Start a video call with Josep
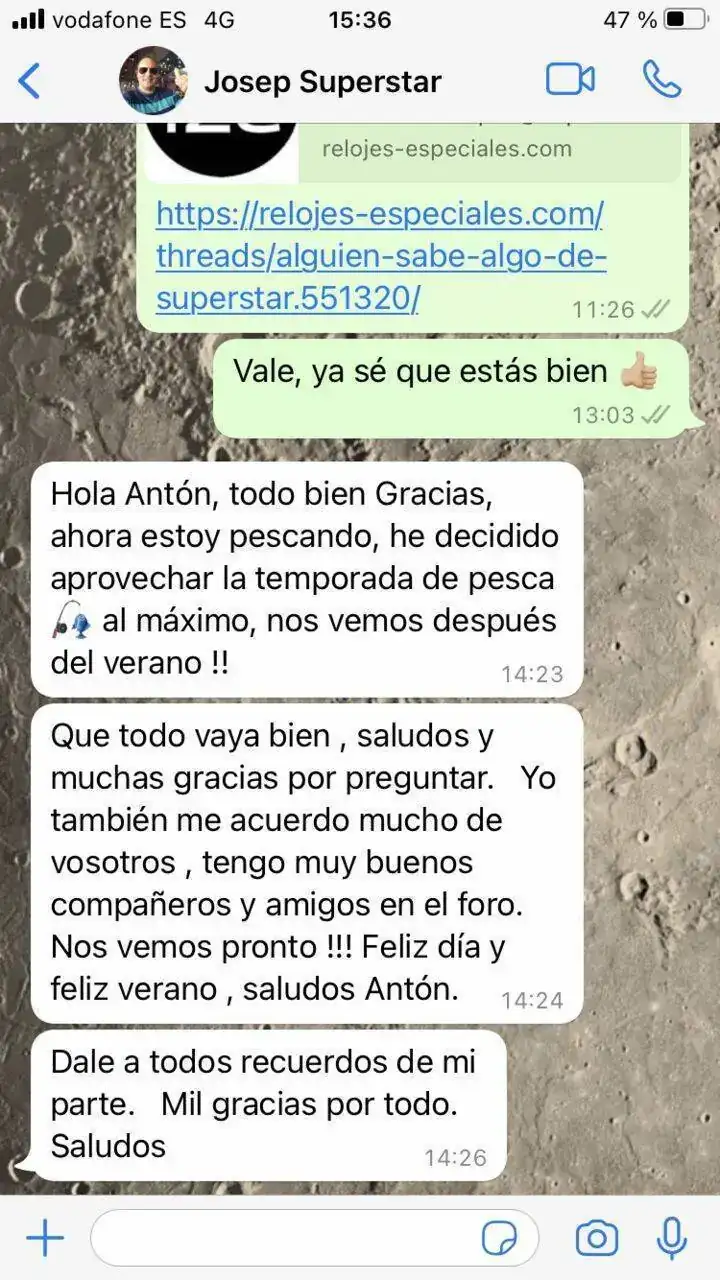 (570, 80)
